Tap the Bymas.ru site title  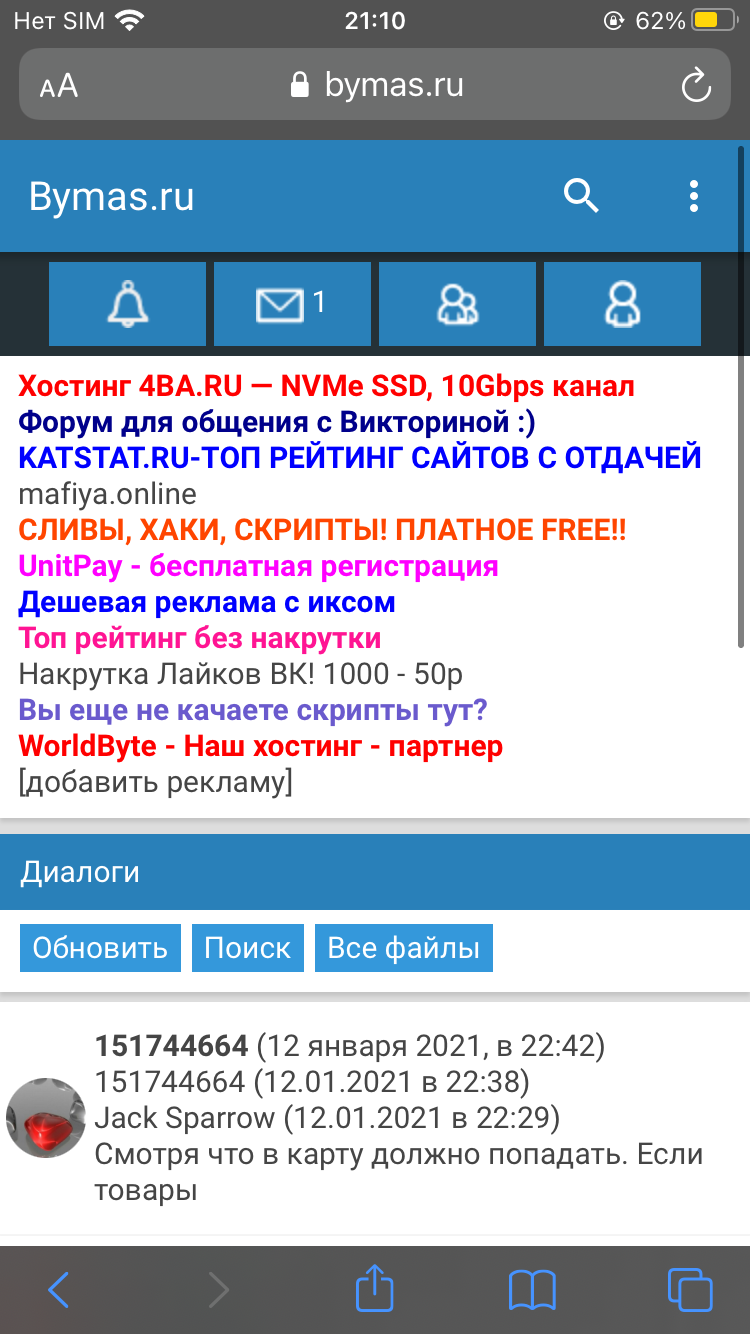click(111, 196)
